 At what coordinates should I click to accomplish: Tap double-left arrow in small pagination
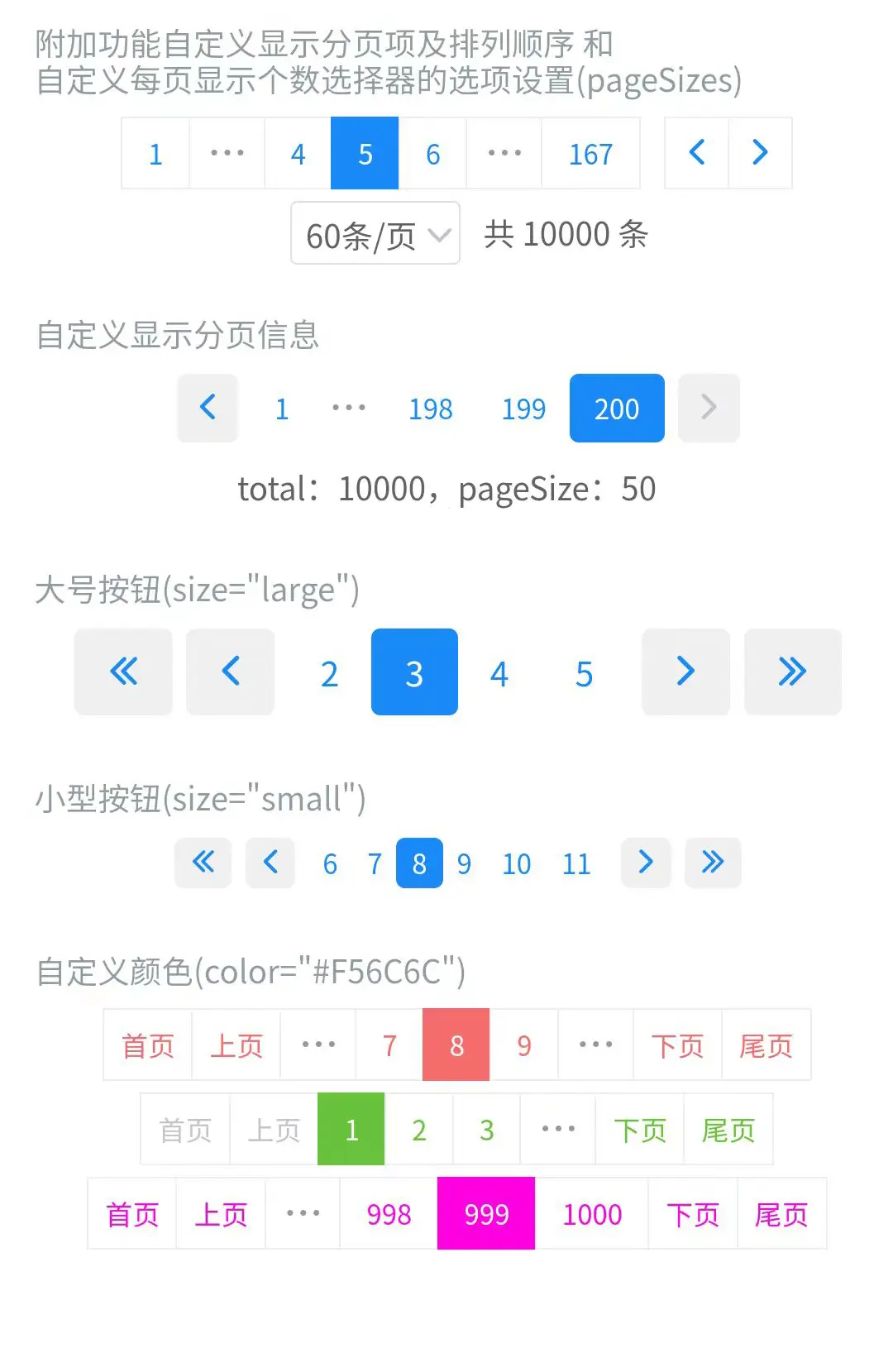coord(203,863)
